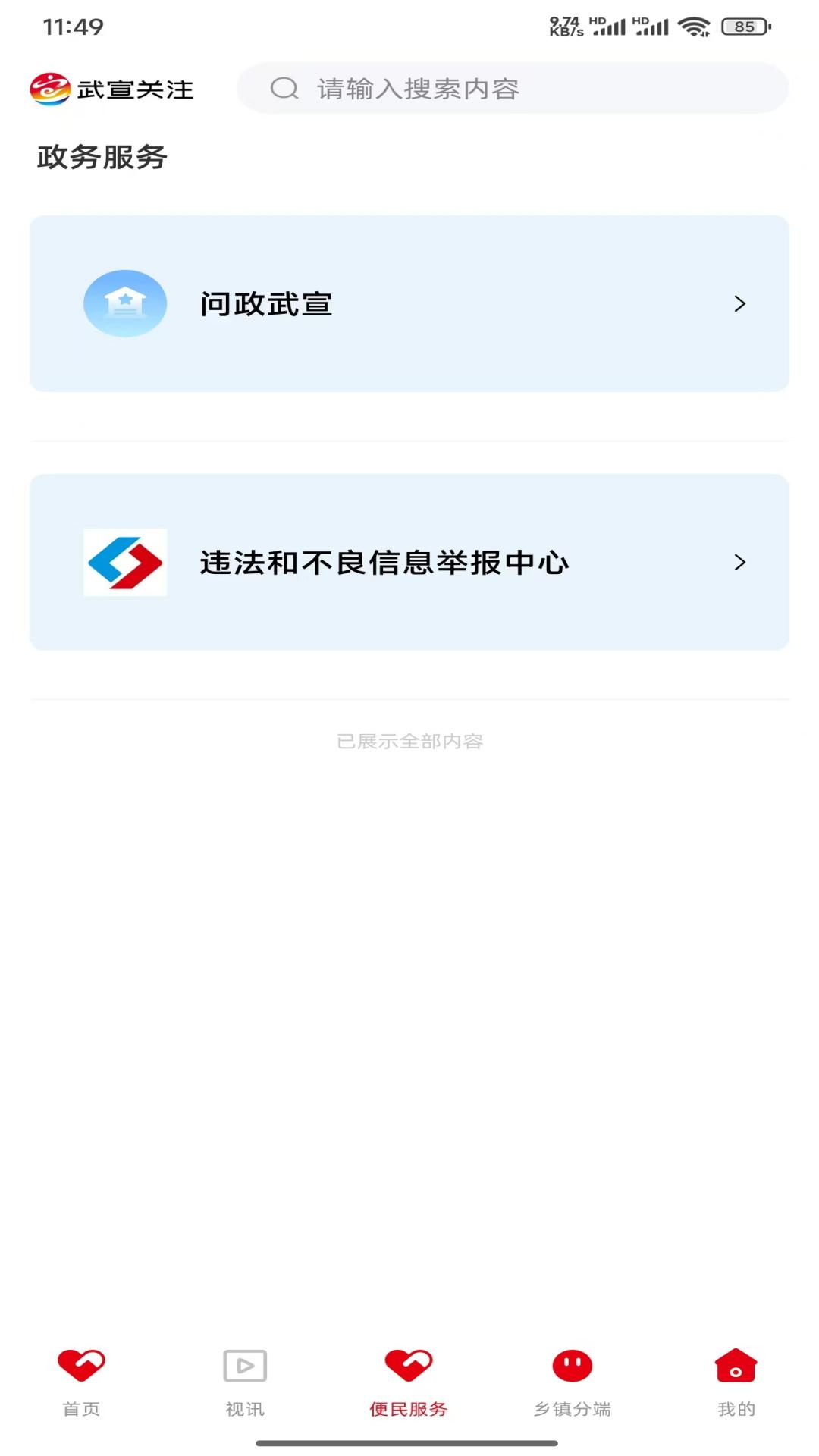Tap the 问政武宣 government building icon

coord(125,303)
